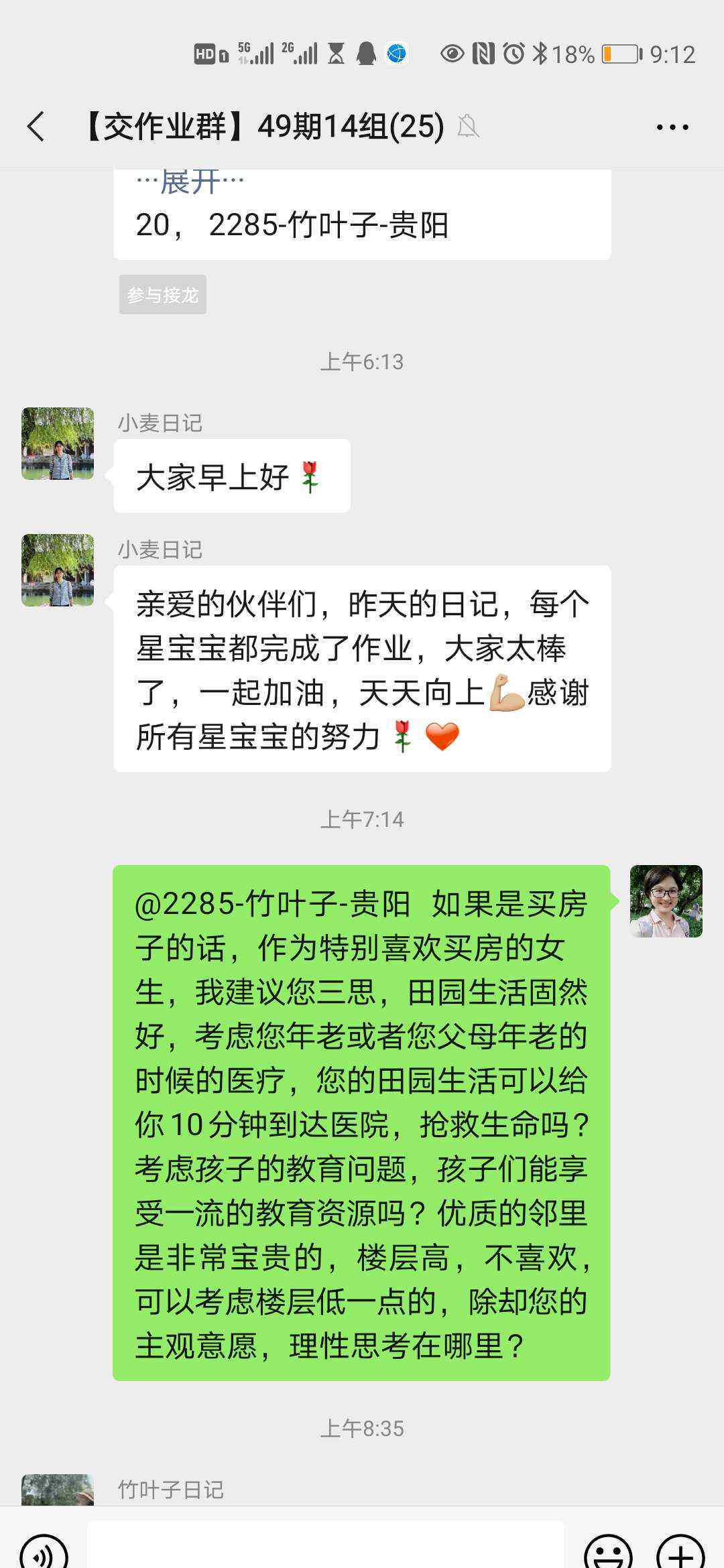Open the chat's three-dot menu
724x1568 pixels.
point(672,127)
